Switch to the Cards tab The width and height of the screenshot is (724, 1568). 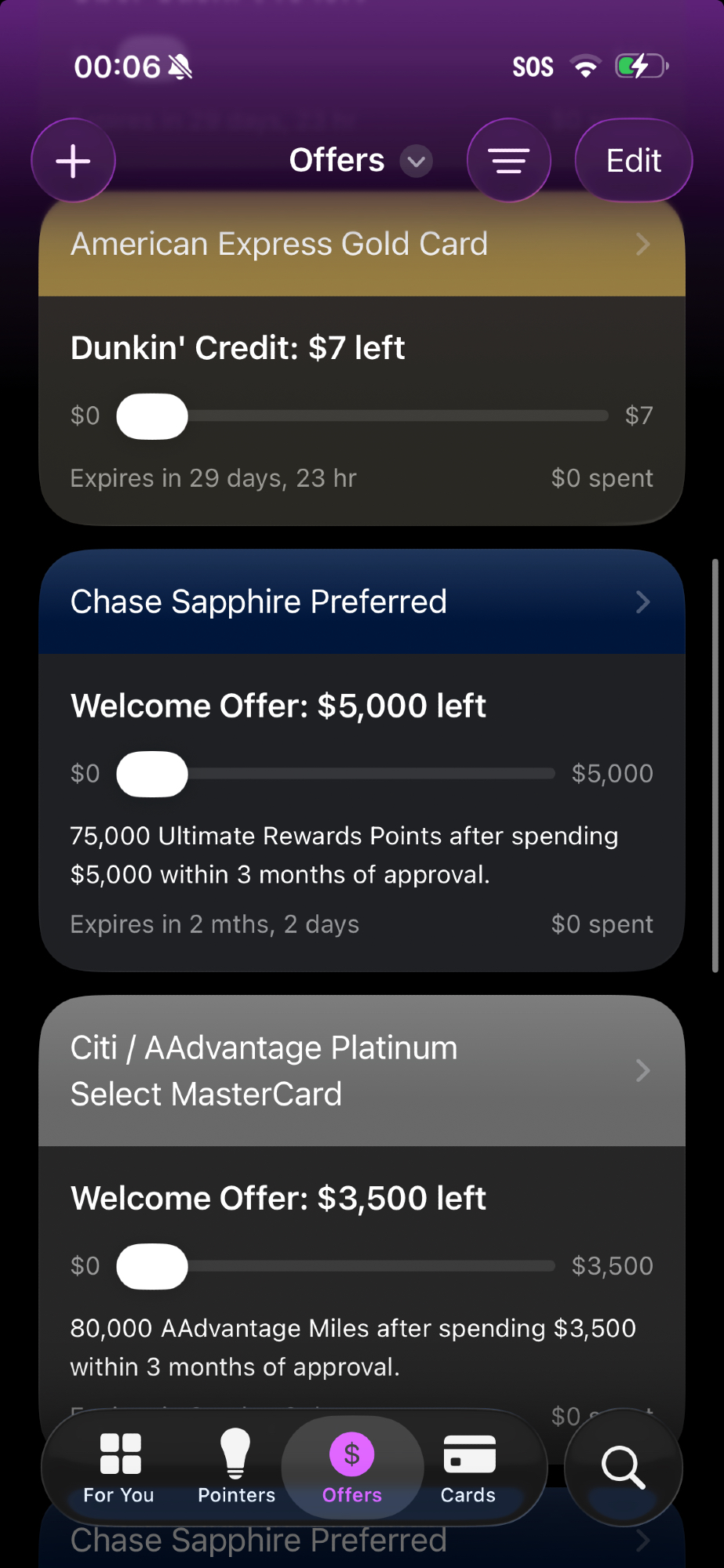pyautogui.click(x=468, y=1468)
